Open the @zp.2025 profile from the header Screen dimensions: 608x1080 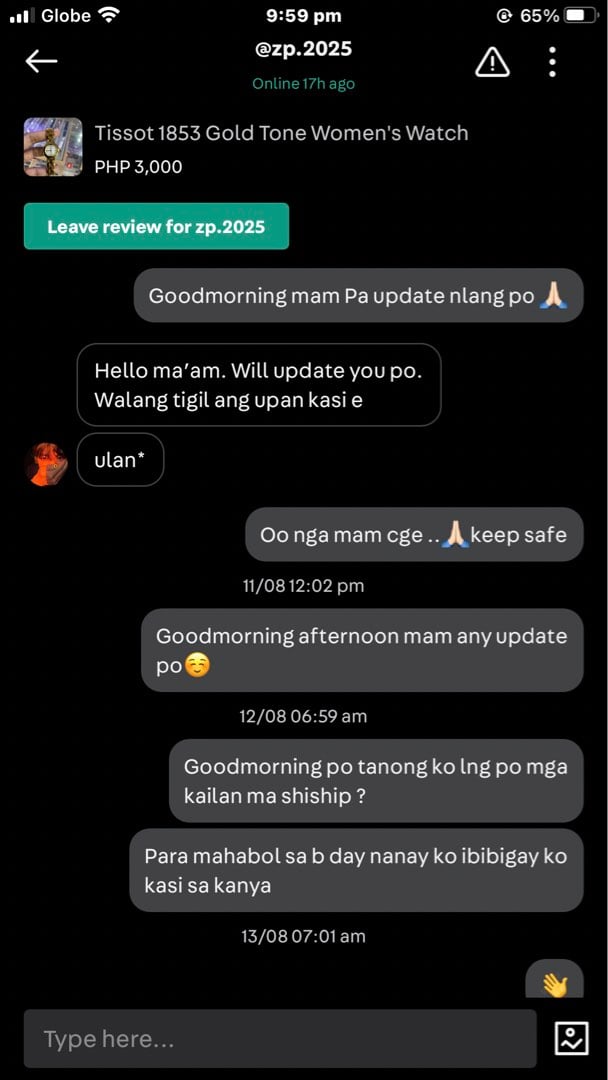[304, 50]
